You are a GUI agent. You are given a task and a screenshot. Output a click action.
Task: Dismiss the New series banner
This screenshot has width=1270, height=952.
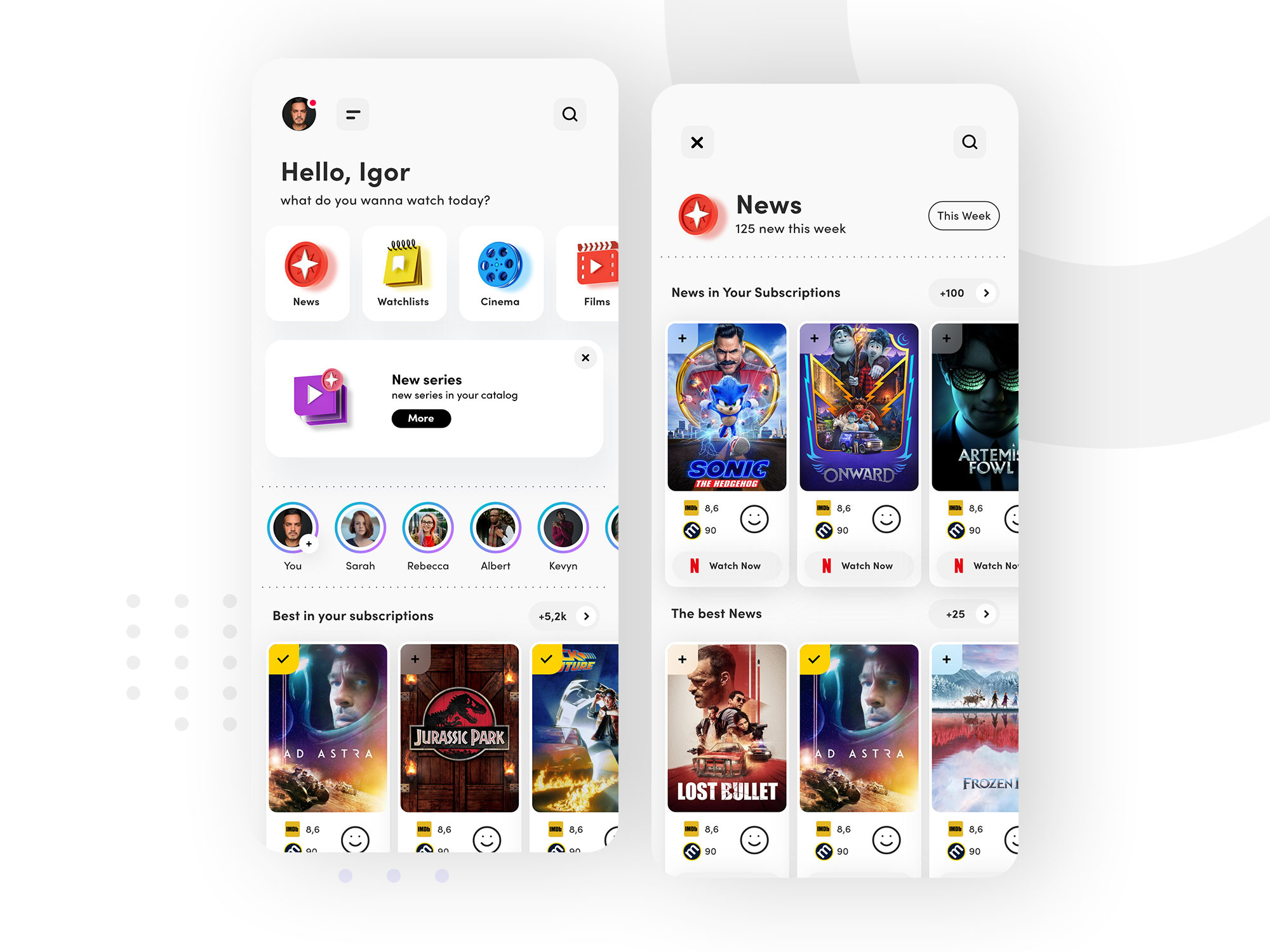(x=585, y=358)
